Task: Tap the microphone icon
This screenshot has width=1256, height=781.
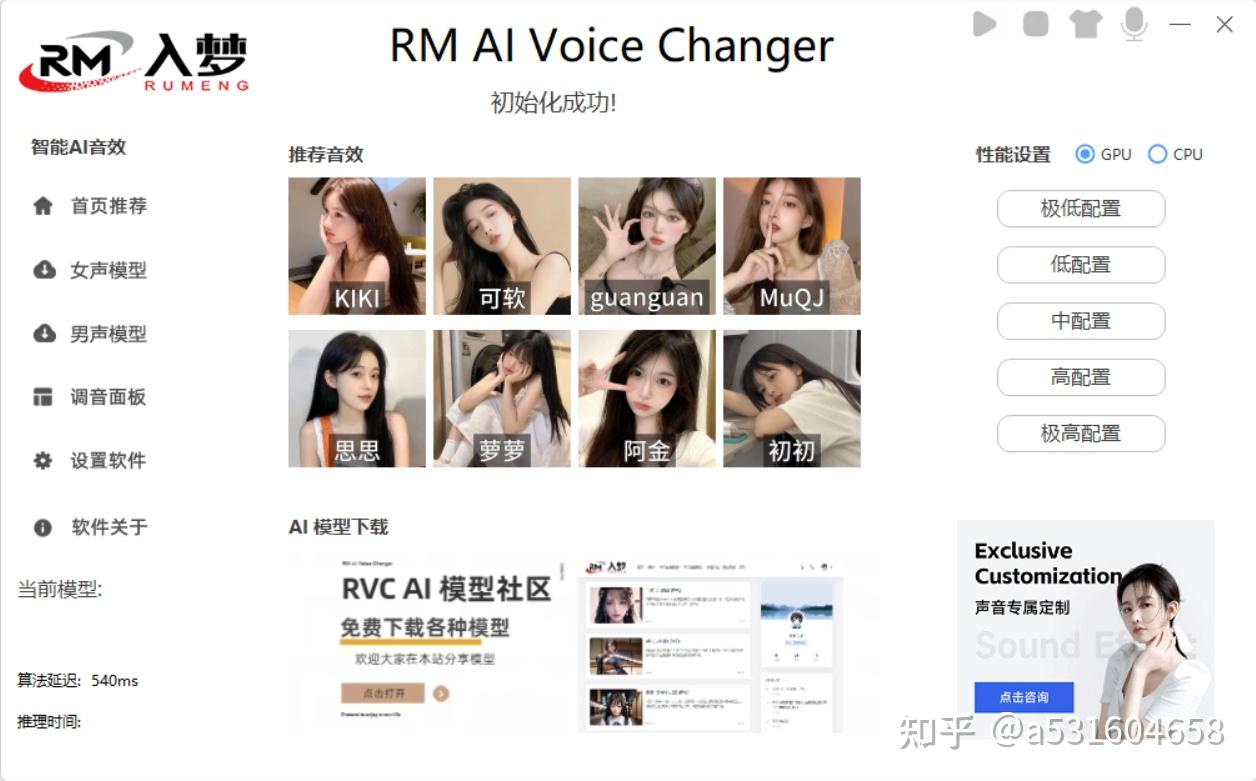Action: (1134, 24)
